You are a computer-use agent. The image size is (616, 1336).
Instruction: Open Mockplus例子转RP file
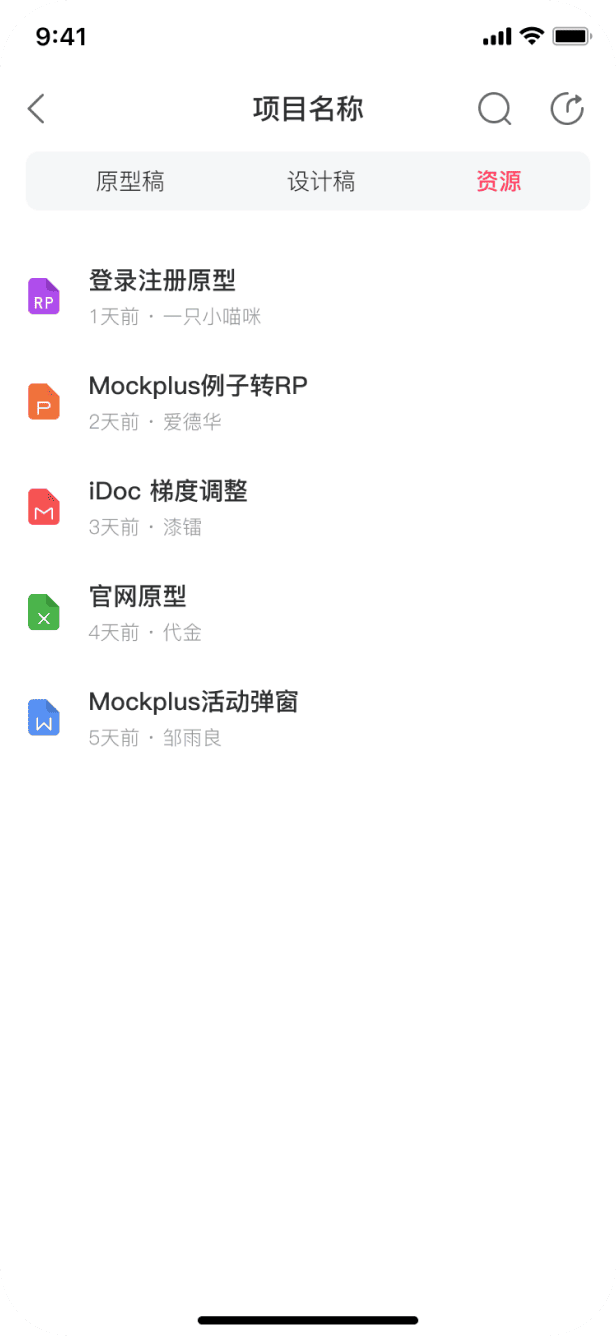[198, 386]
